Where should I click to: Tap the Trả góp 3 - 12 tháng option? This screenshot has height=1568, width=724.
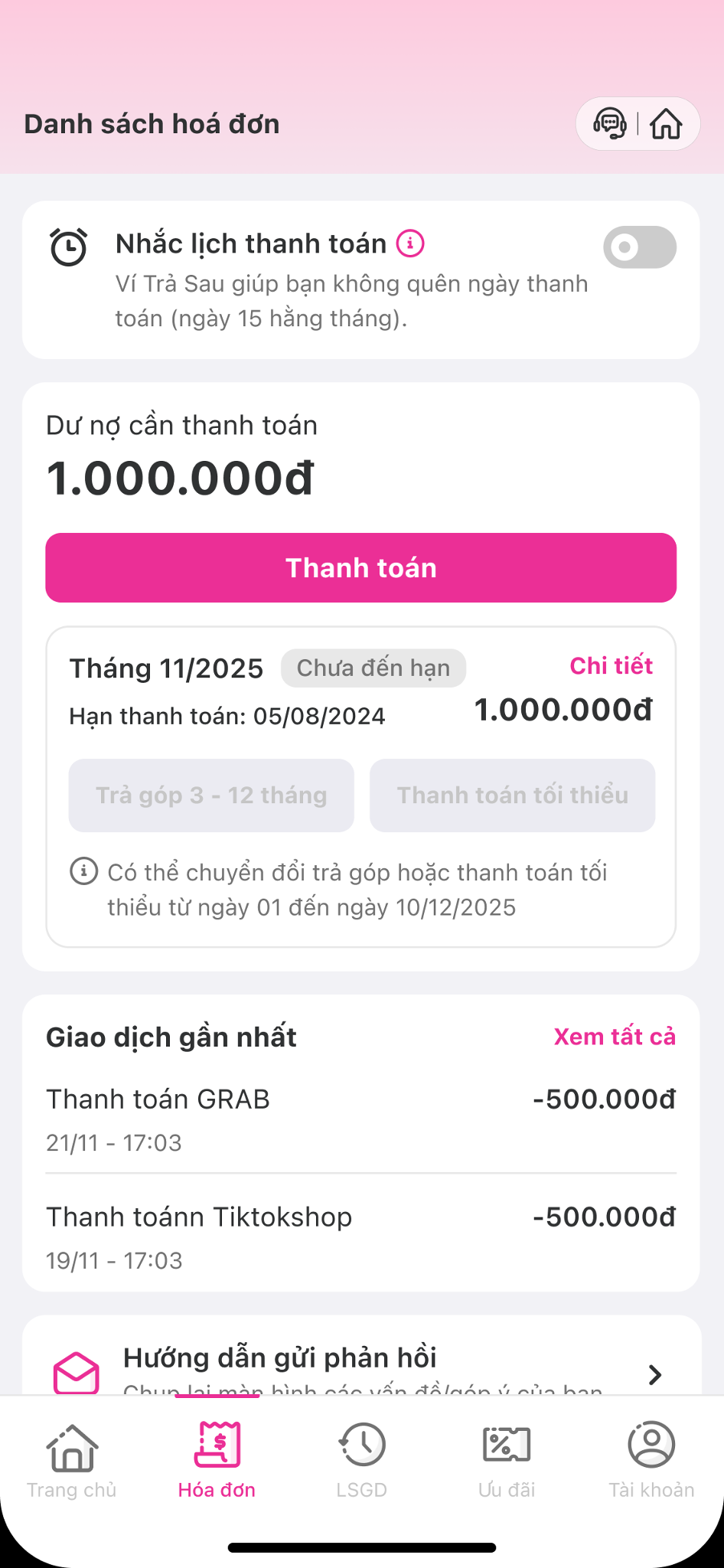(210, 795)
